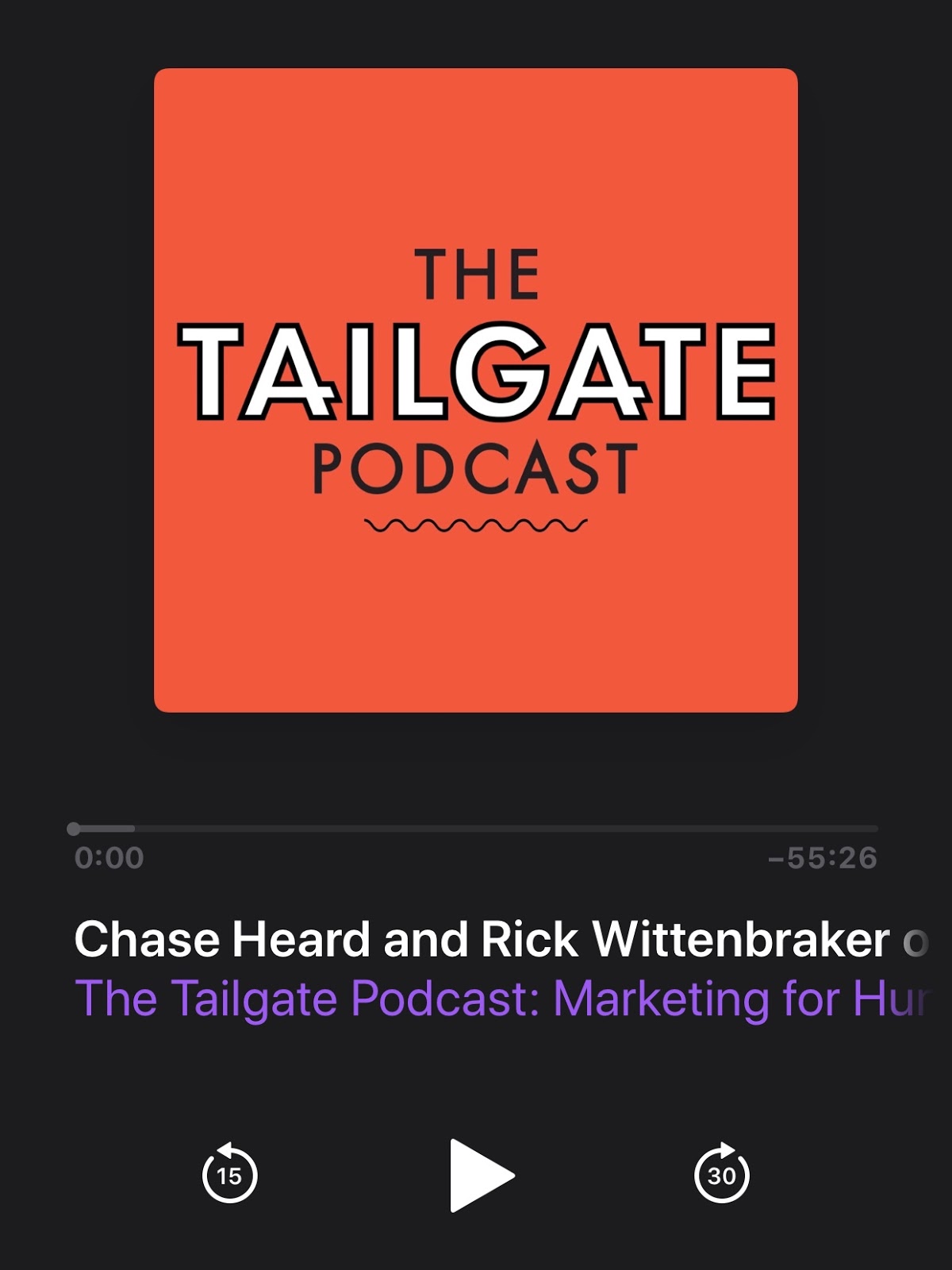Tap The Tailgate Podcast artwork
Screen dimensions: 952x1270
[476, 390]
